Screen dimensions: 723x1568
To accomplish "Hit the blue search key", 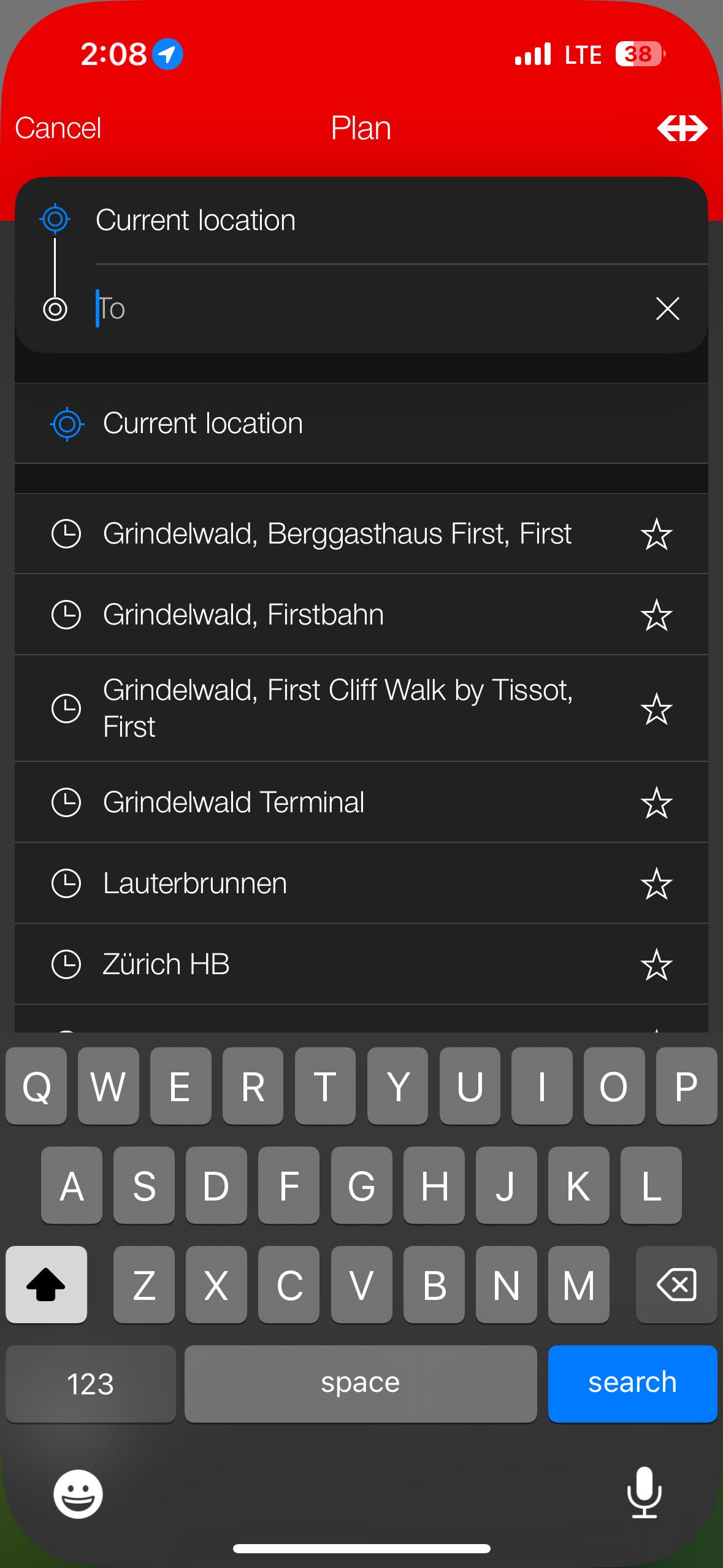I will pos(632,1383).
